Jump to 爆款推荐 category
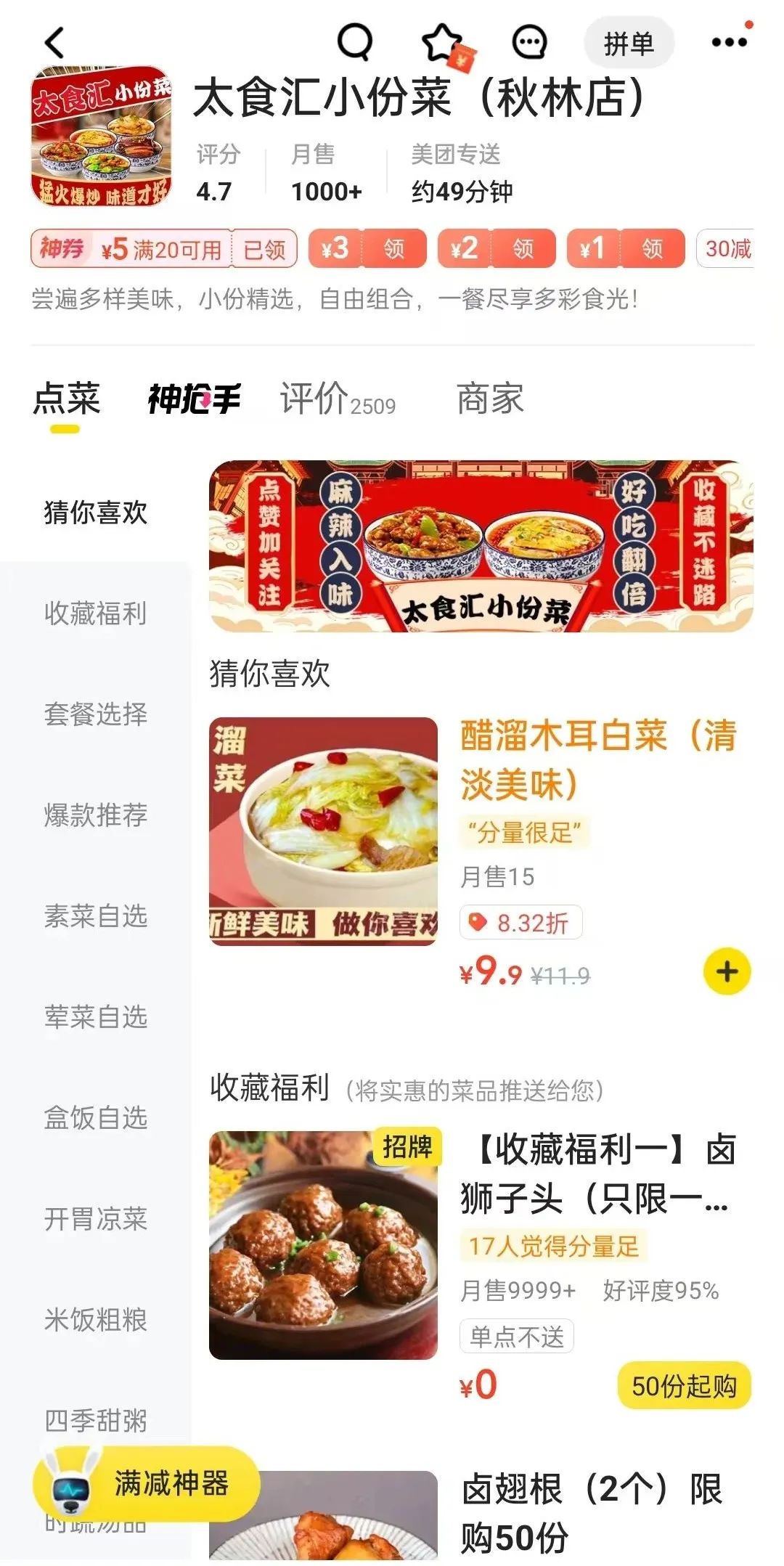Viewport: 784px width, 1566px height. [x=96, y=815]
